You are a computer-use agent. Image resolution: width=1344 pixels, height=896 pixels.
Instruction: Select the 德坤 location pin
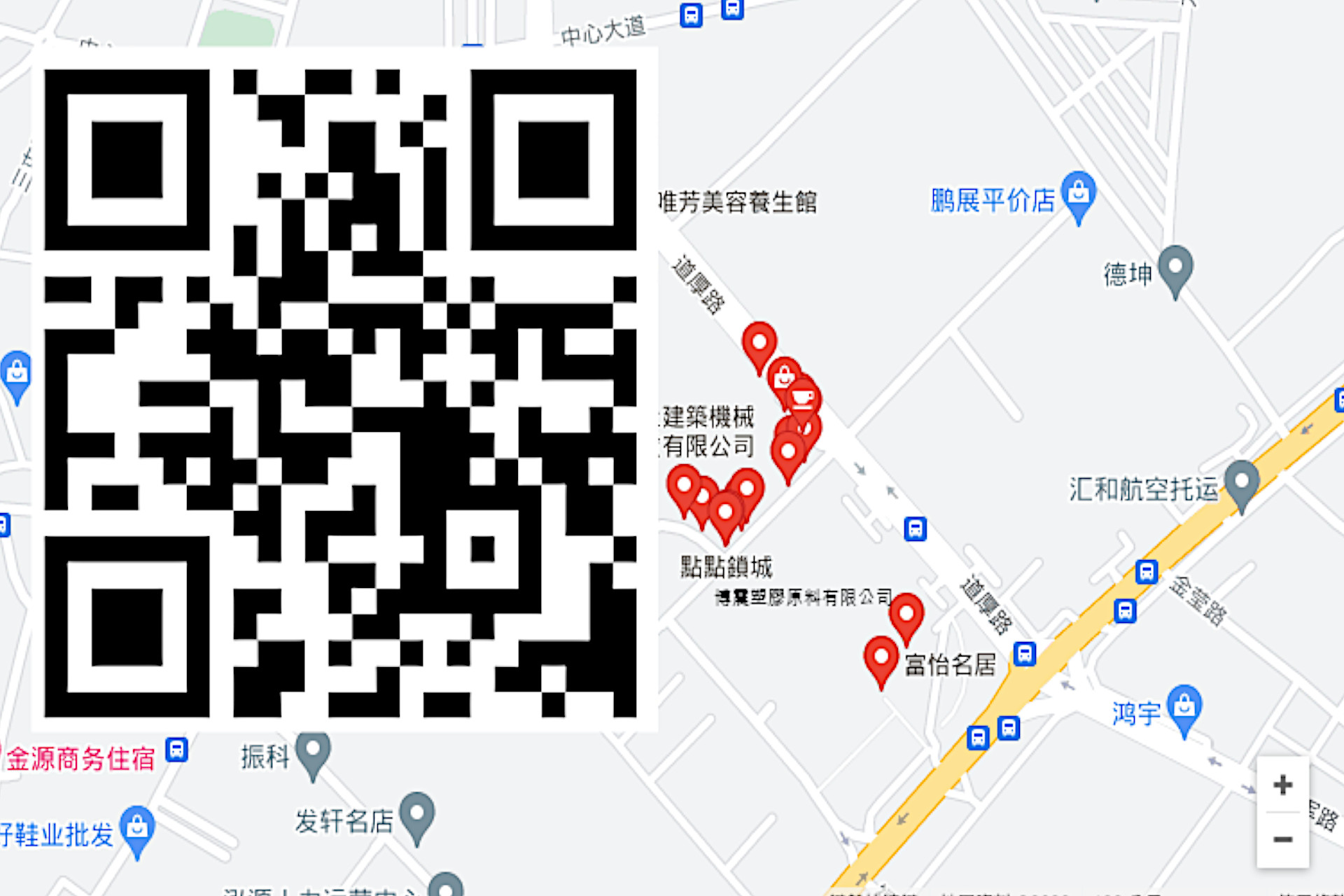pyautogui.click(x=1175, y=267)
